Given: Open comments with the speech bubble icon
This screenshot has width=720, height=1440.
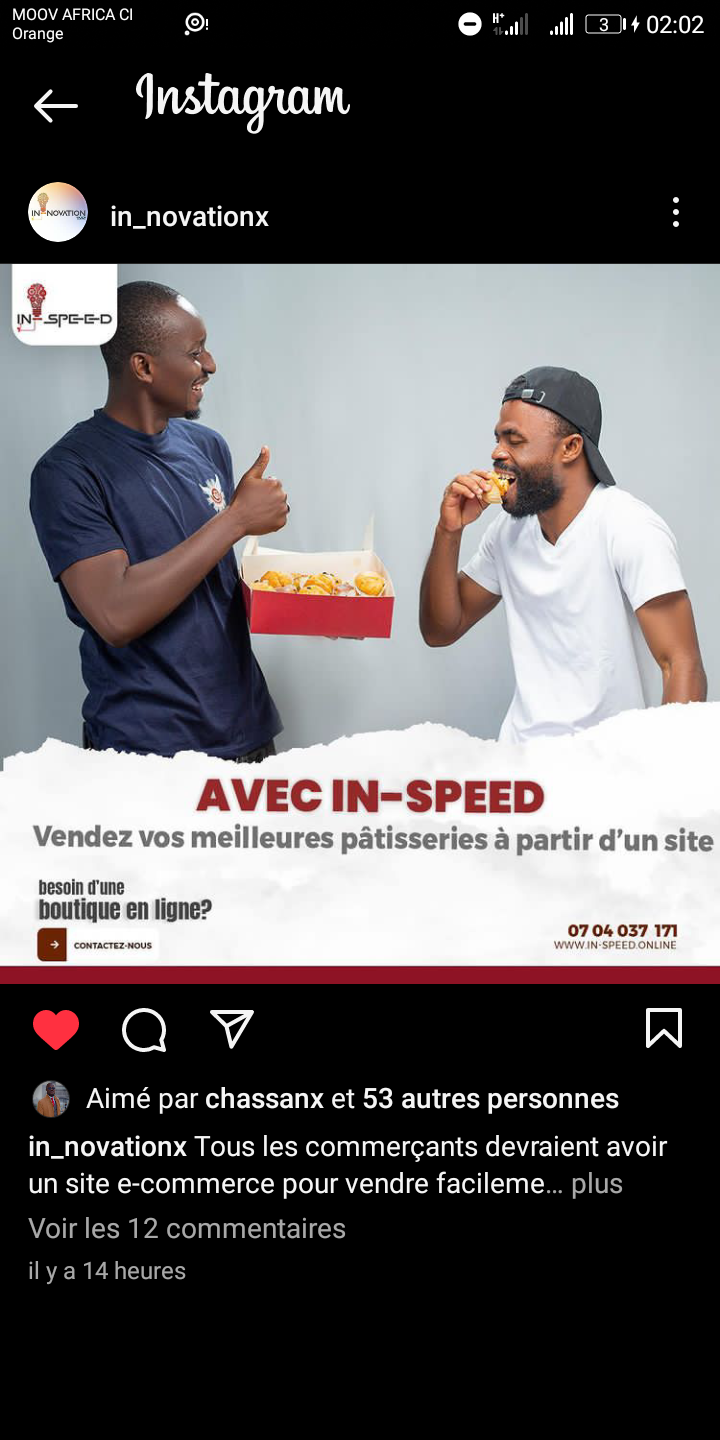Looking at the screenshot, I should (144, 1029).
